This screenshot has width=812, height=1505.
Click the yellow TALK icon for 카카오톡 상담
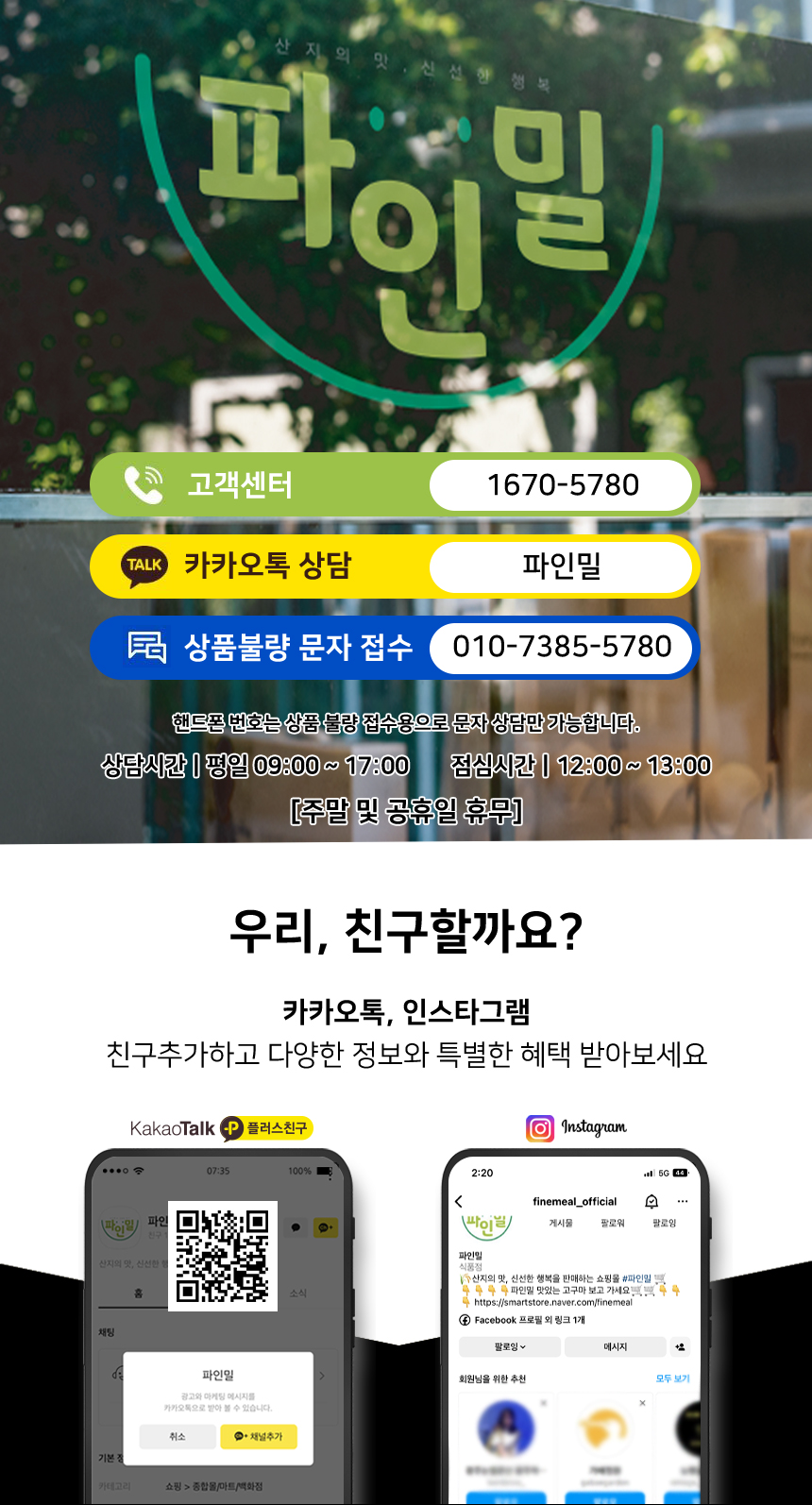click(142, 566)
